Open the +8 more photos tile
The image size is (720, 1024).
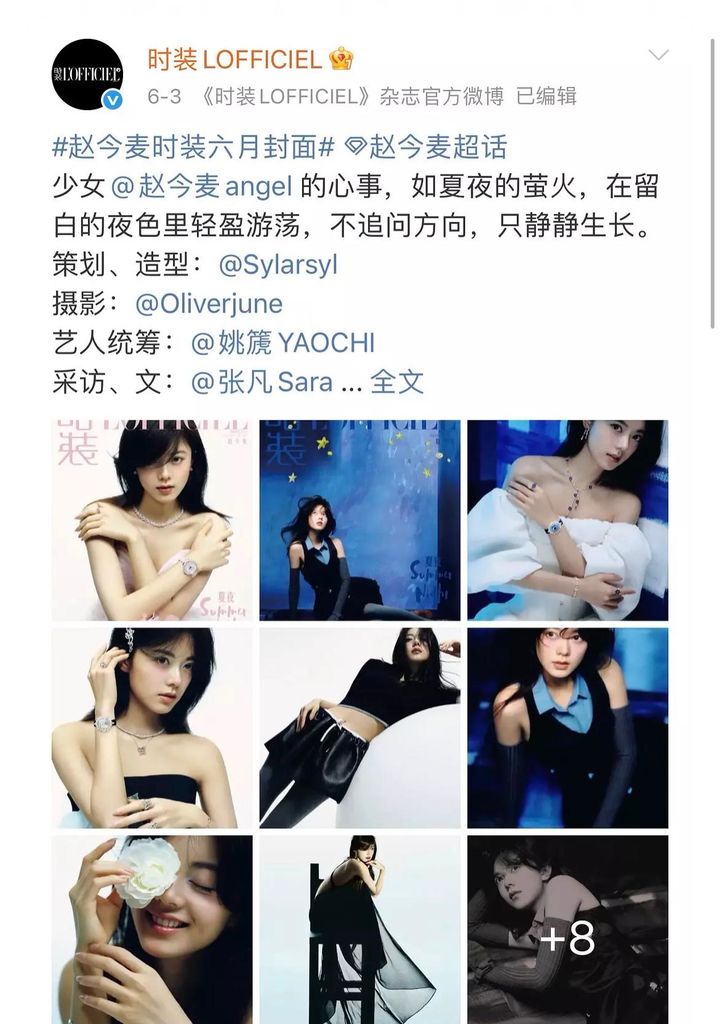(x=567, y=930)
